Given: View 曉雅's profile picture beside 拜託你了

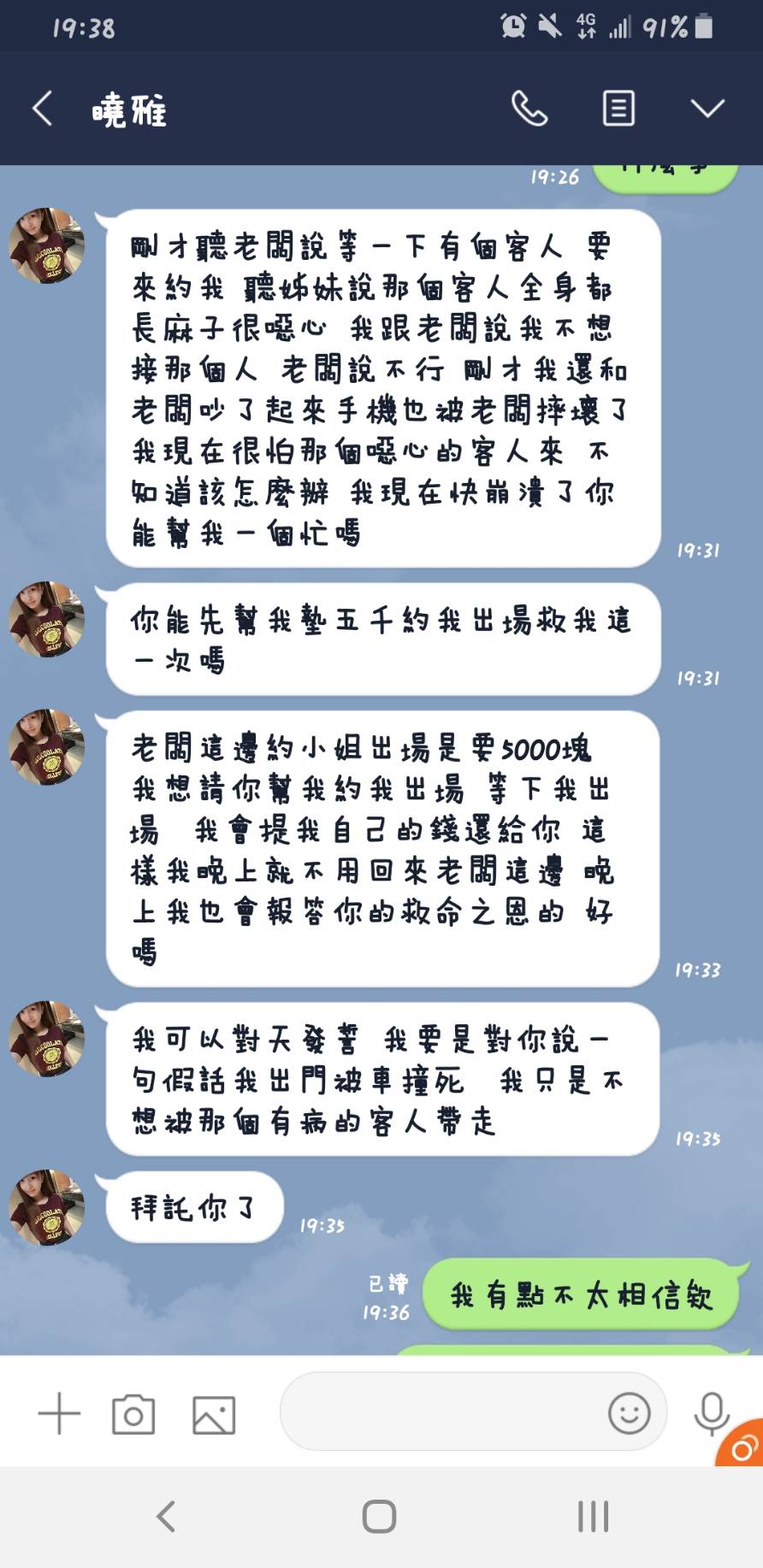Looking at the screenshot, I should (x=47, y=1207).
